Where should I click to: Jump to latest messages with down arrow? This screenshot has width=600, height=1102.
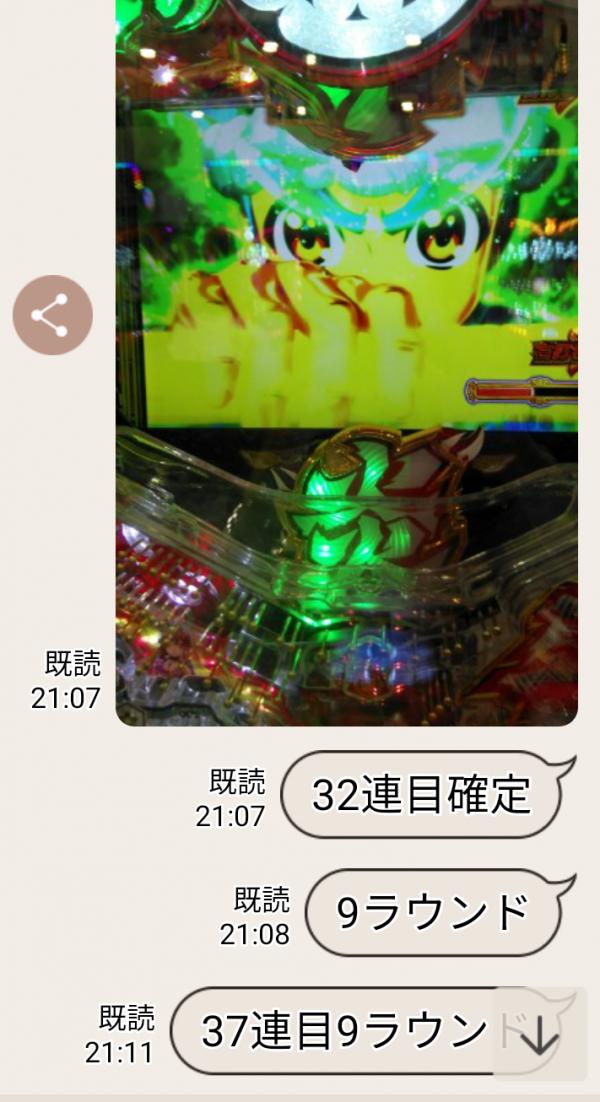pos(540,1035)
